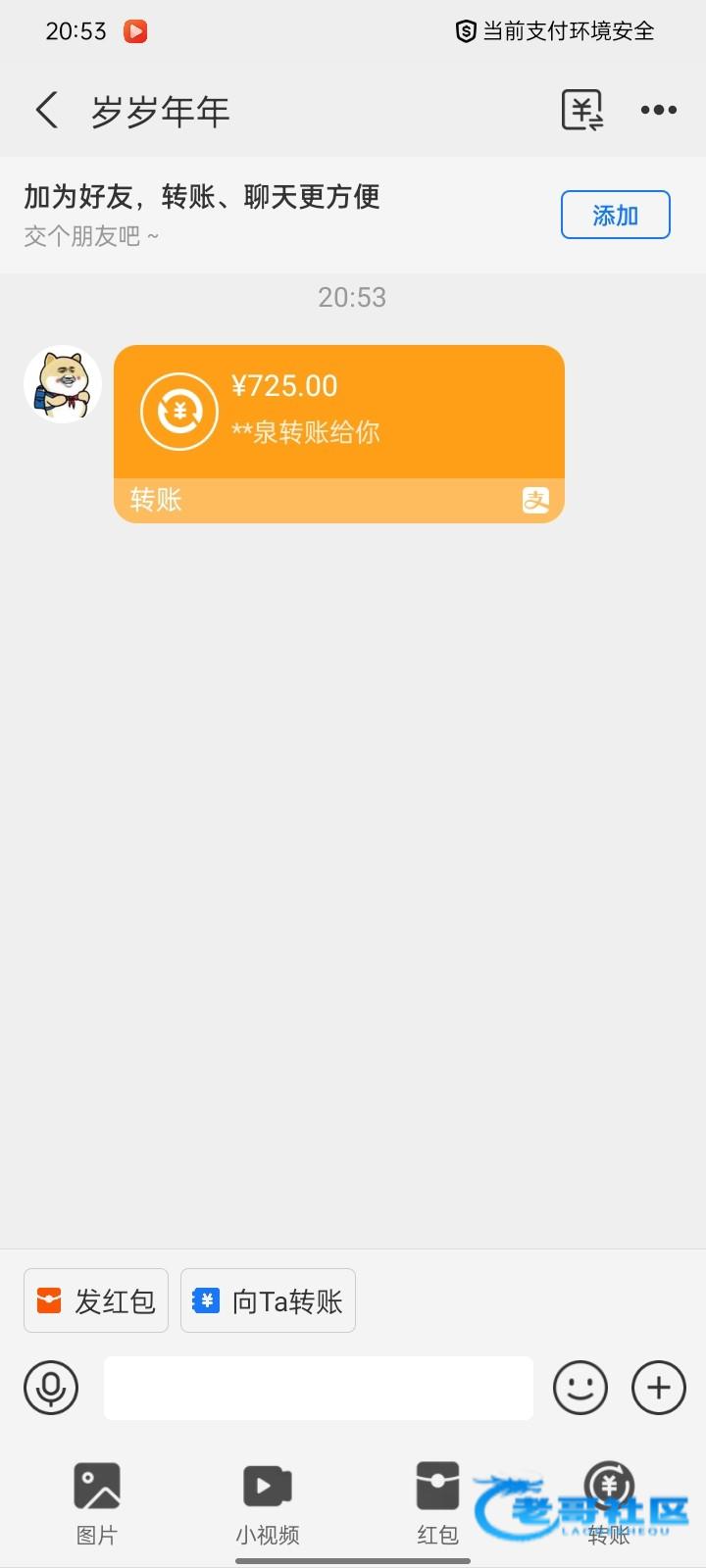706x1568 pixels.
Task: Choose the 向Ta转账 chip
Action: 268,1300
